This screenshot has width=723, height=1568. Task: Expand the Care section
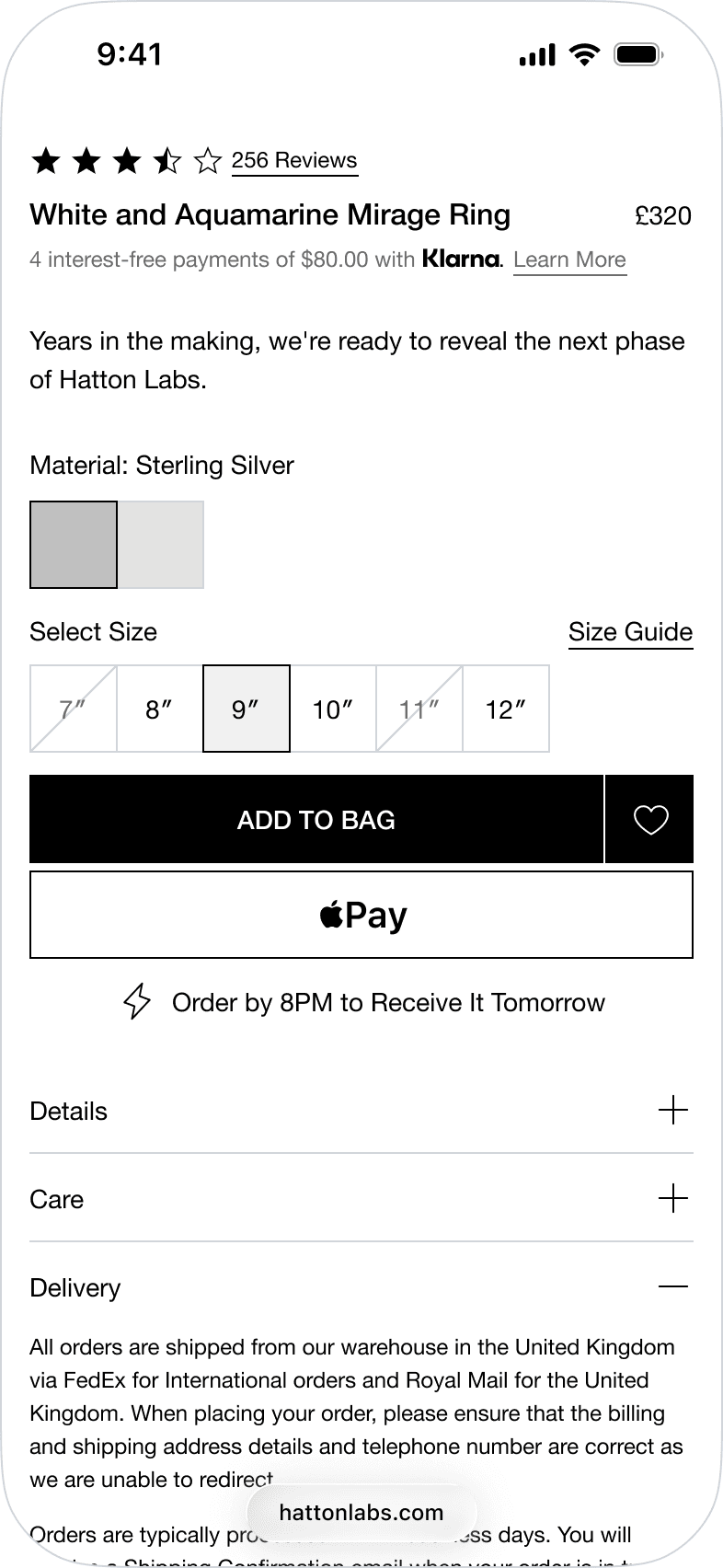361,1199
